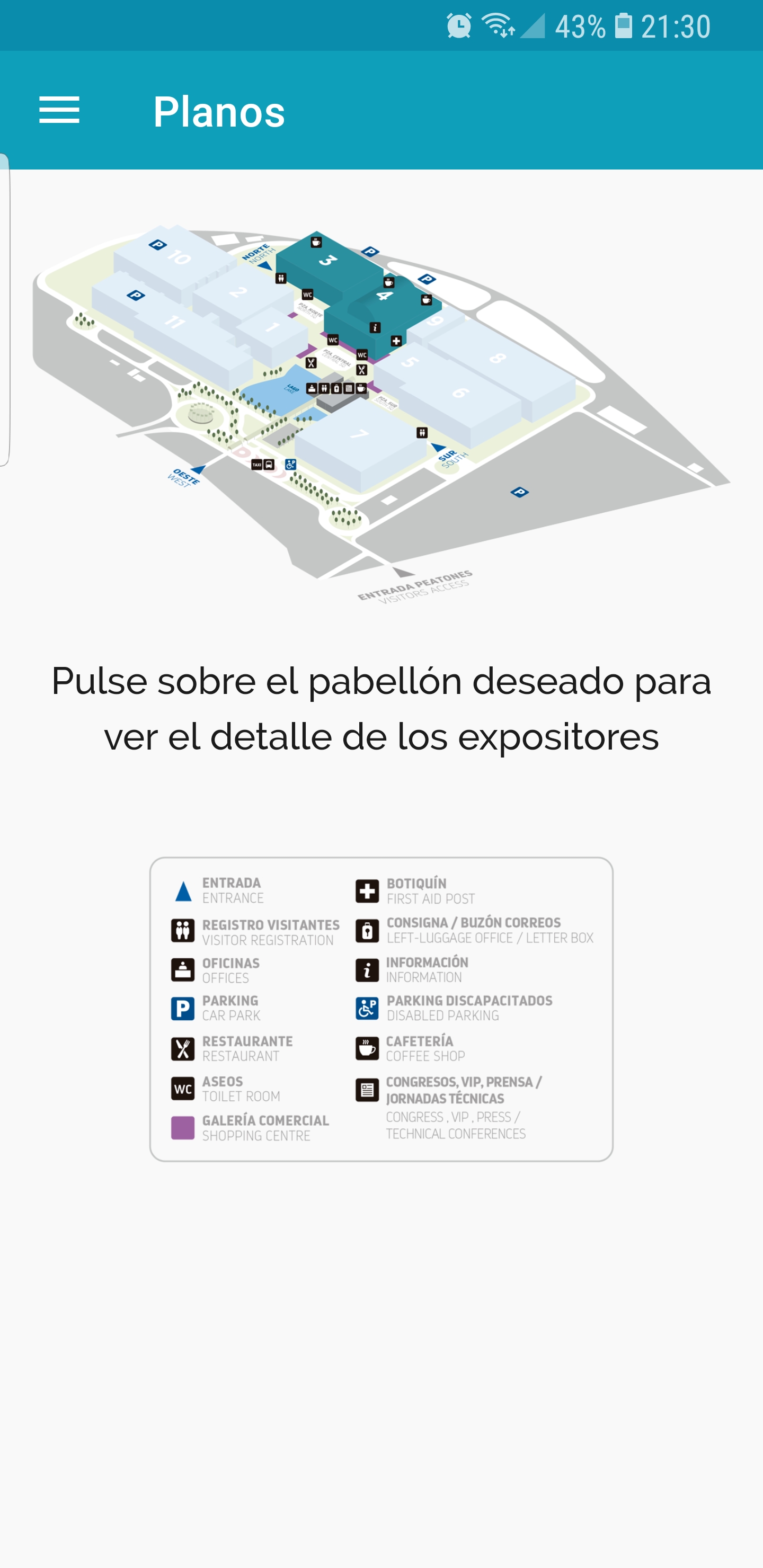The height and width of the screenshot is (1568, 763).
Task: Tap the North entrance triangle marker
Action: [266, 266]
